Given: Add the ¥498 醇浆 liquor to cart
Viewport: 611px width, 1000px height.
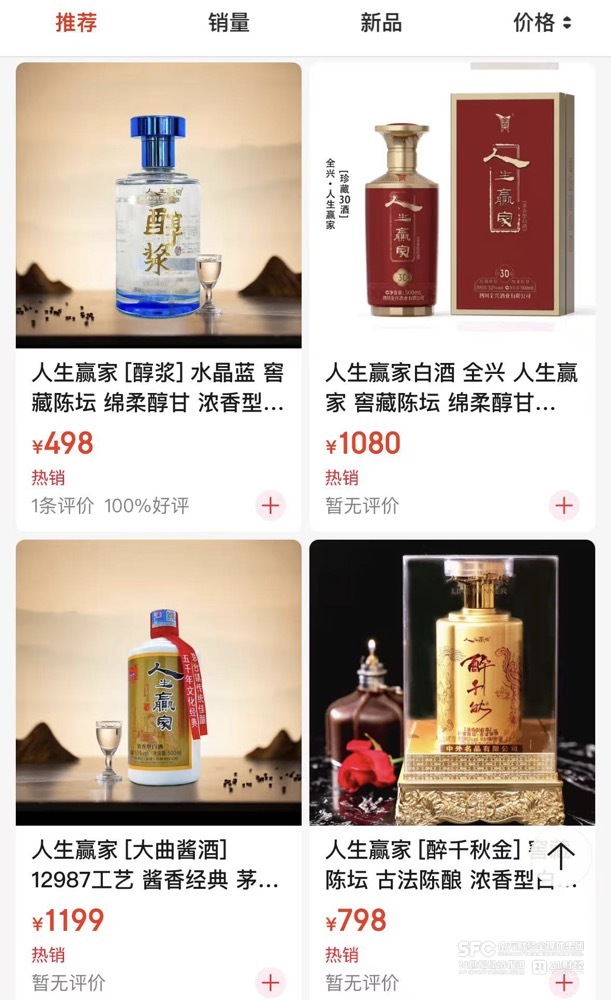Looking at the screenshot, I should pyautogui.click(x=270, y=505).
